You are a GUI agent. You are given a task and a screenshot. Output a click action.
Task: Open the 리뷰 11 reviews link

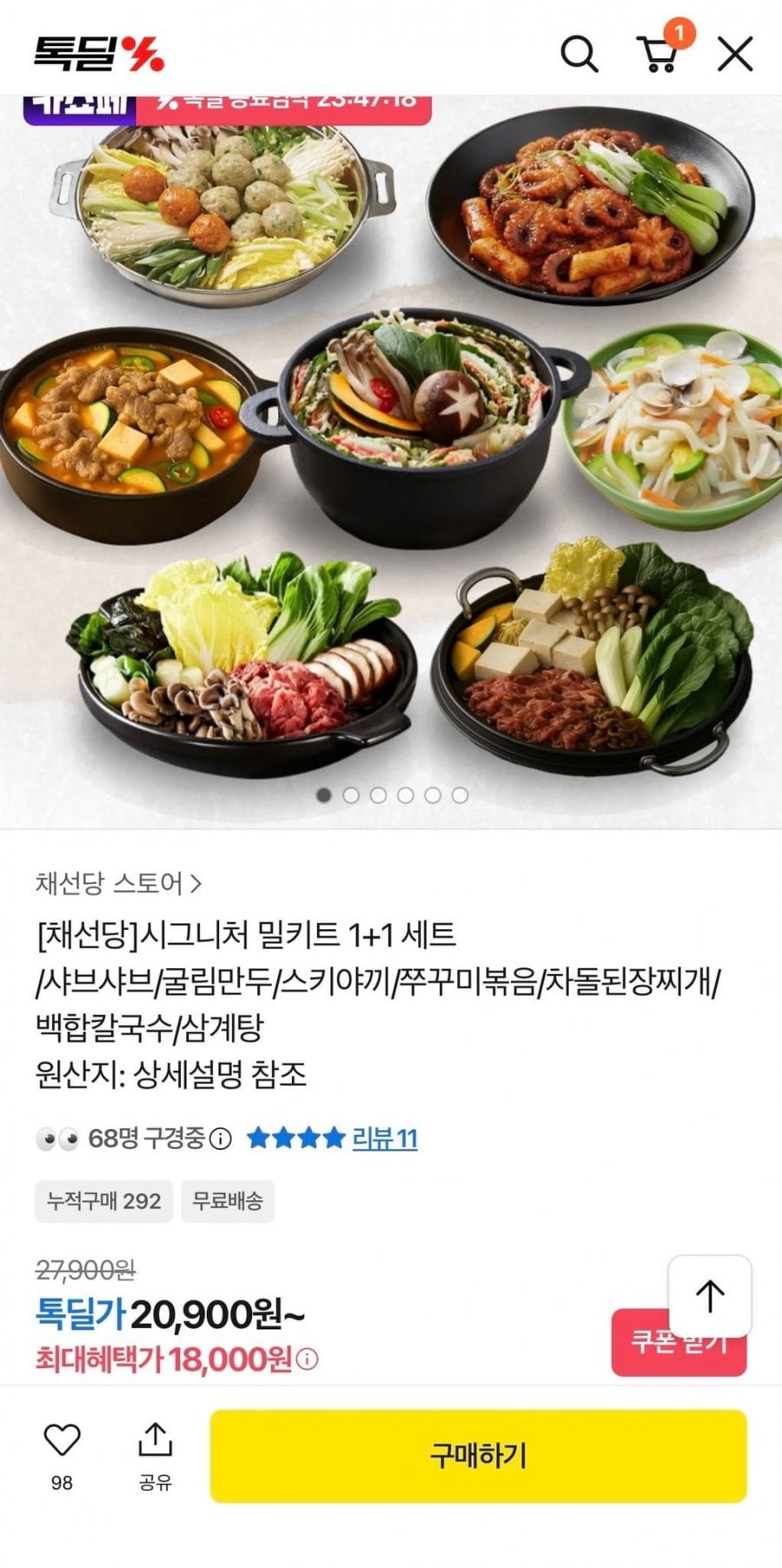point(385,1139)
